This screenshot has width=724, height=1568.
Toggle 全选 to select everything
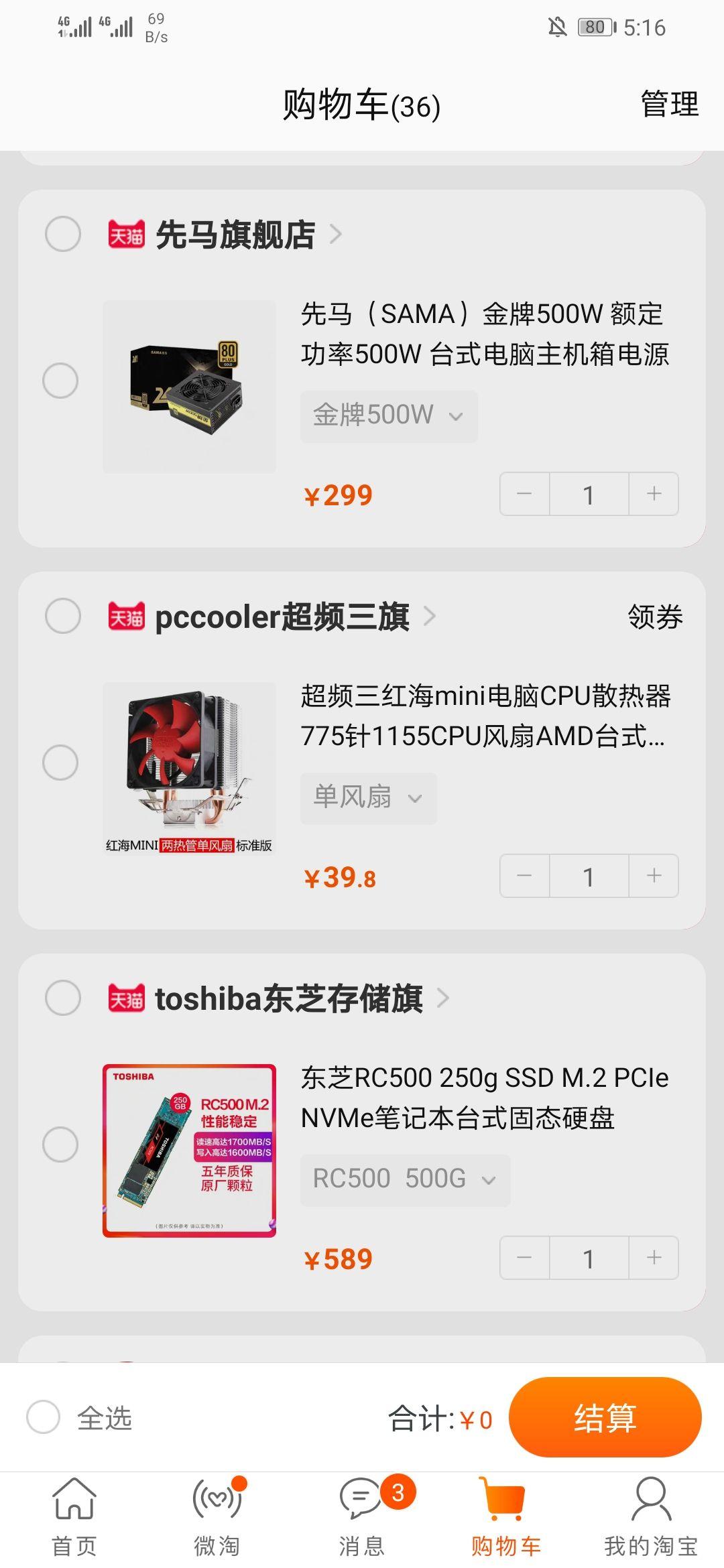tap(44, 1418)
